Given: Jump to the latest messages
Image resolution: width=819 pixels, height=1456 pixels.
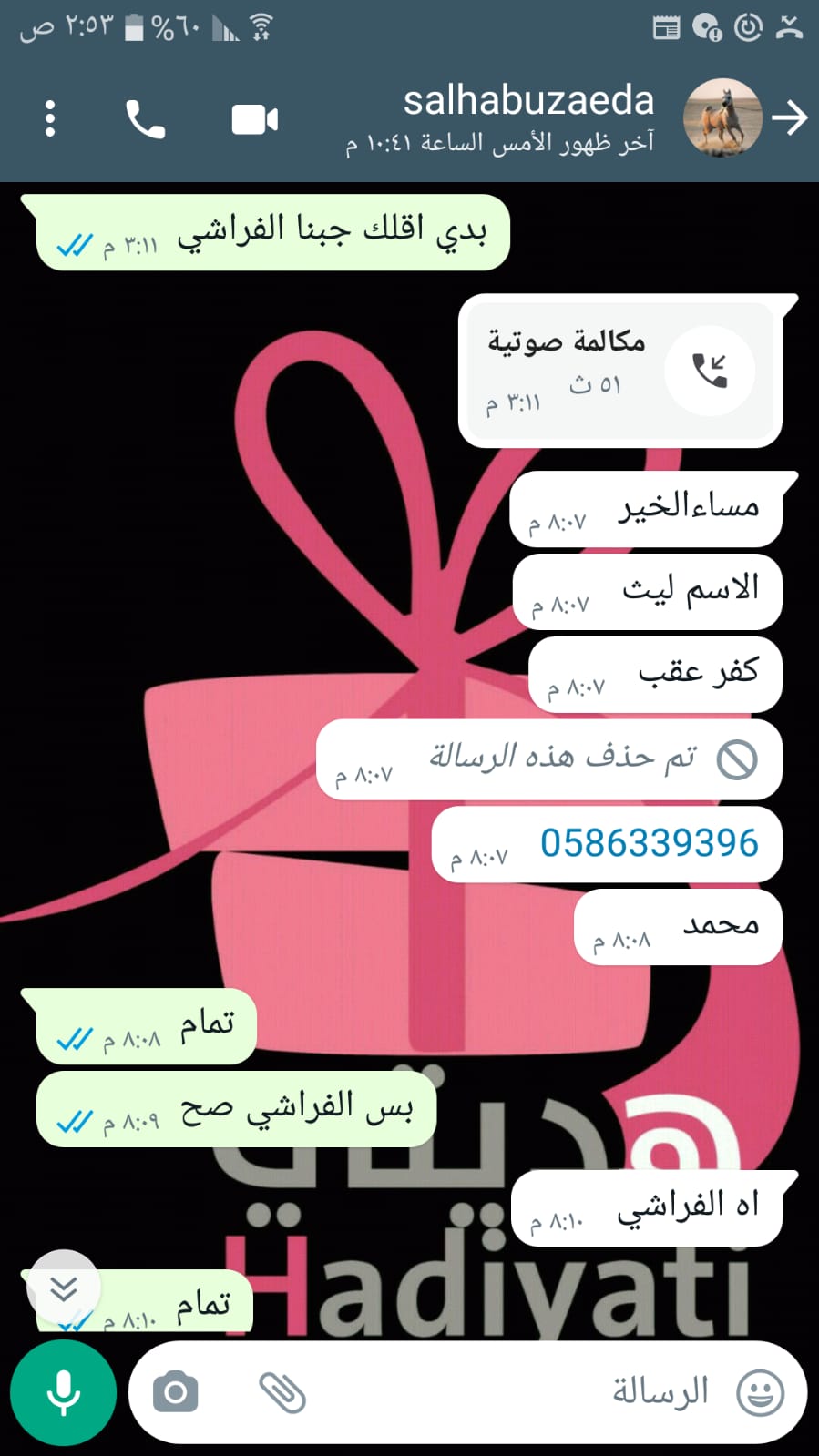Looking at the screenshot, I should 64,1288.
